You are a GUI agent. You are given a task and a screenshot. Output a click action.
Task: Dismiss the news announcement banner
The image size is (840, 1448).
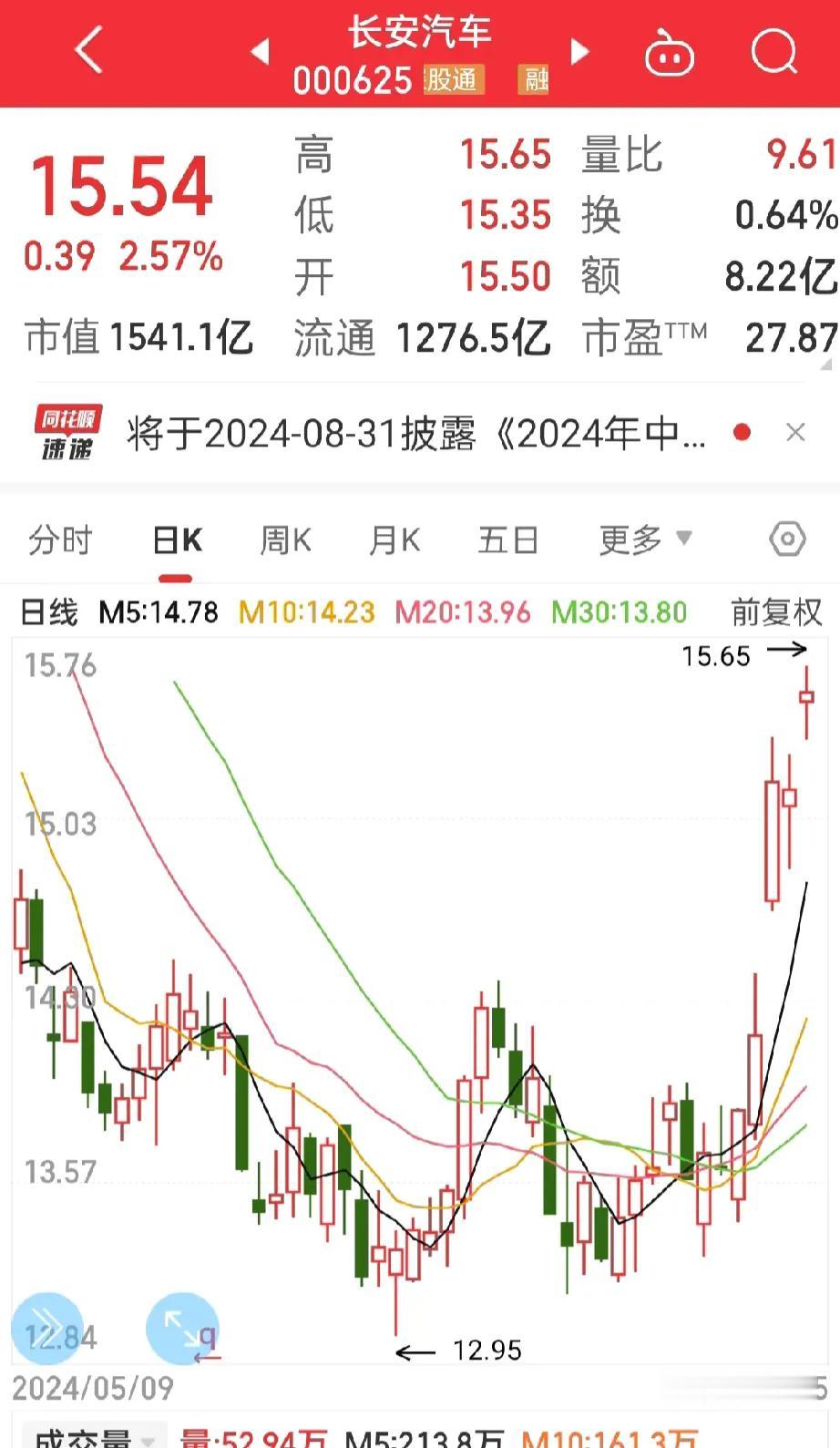[x=795, y=432]
